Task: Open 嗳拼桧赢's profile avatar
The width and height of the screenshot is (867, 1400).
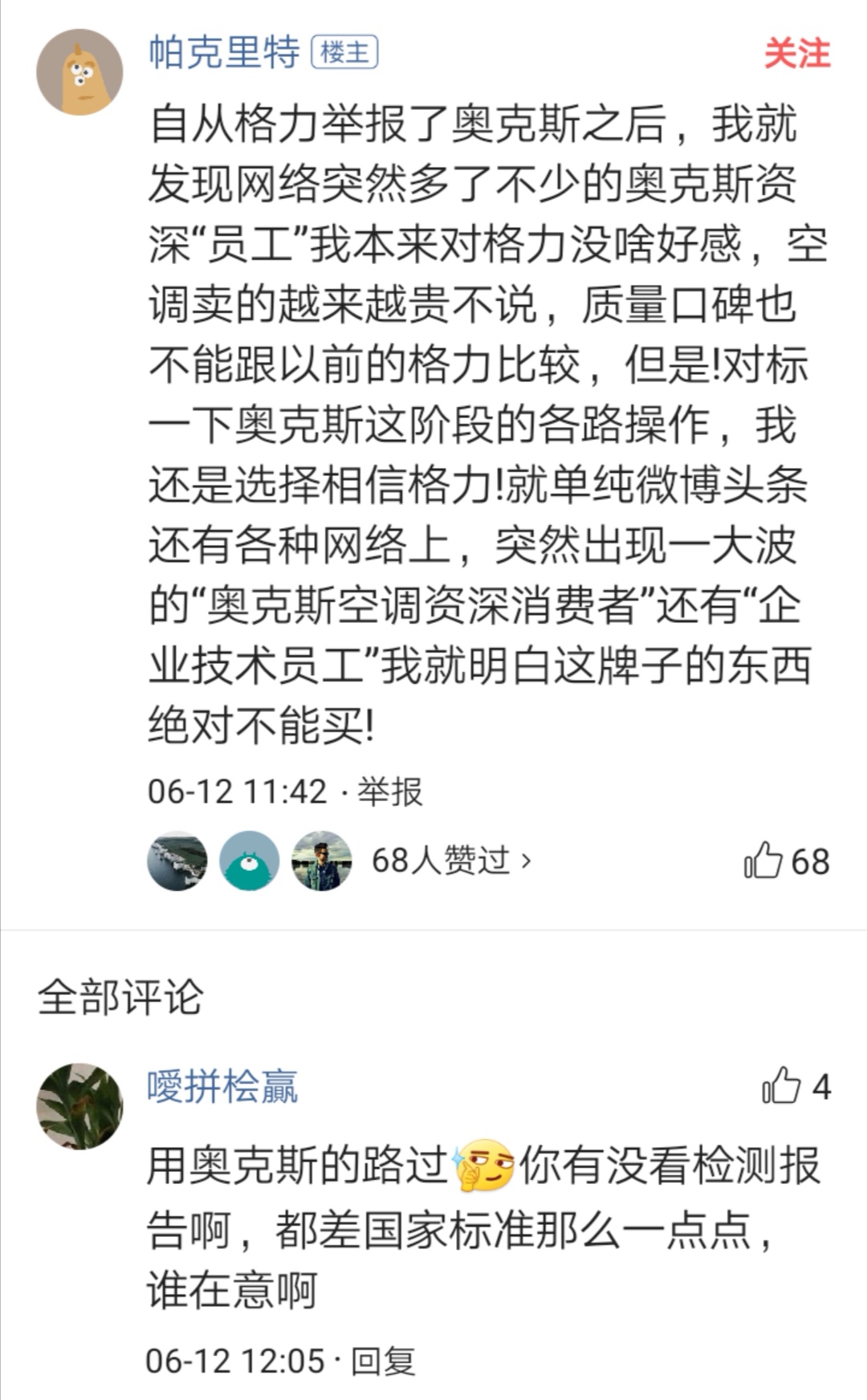Action: click(79, 1106)
